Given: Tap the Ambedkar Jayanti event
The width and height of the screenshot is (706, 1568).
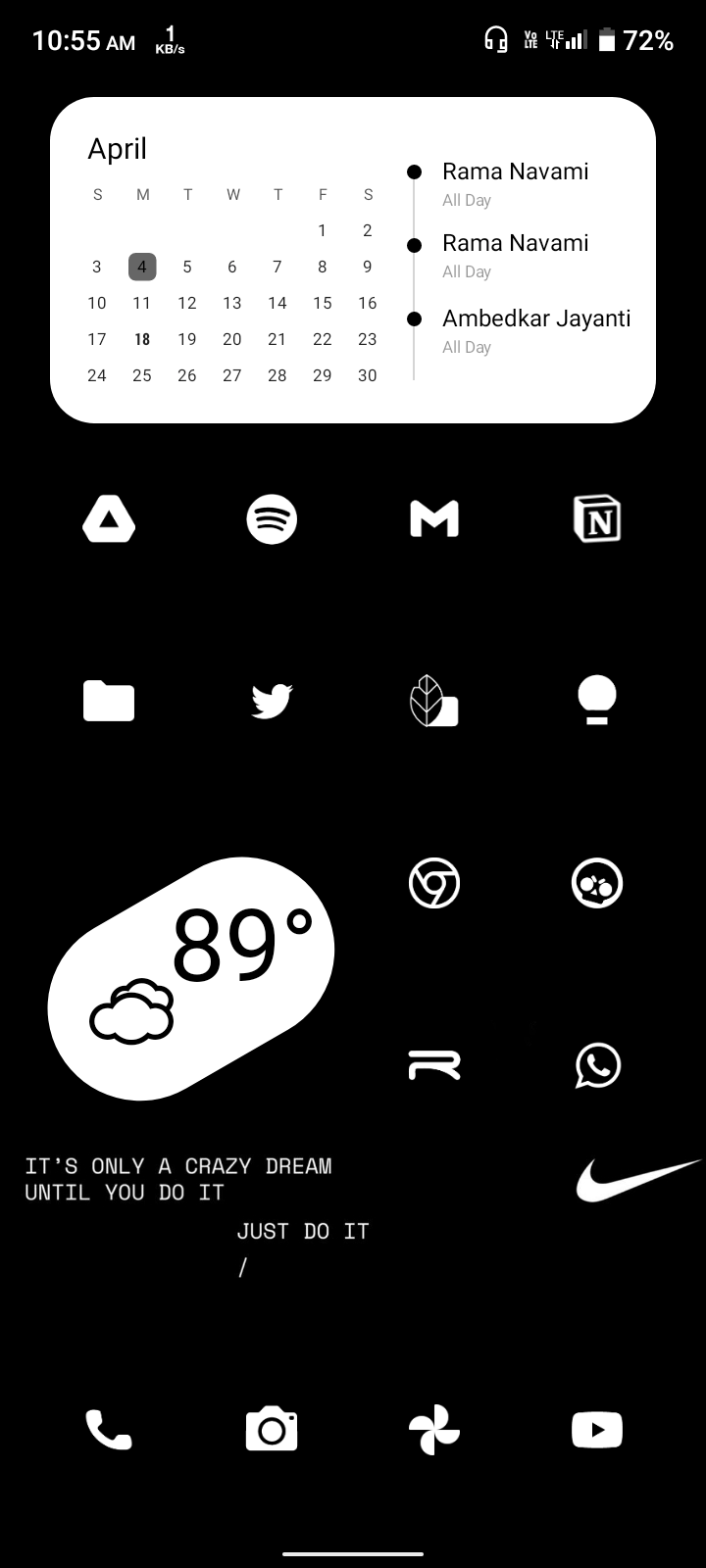Looking at the screenshot, I should [535, 318].
